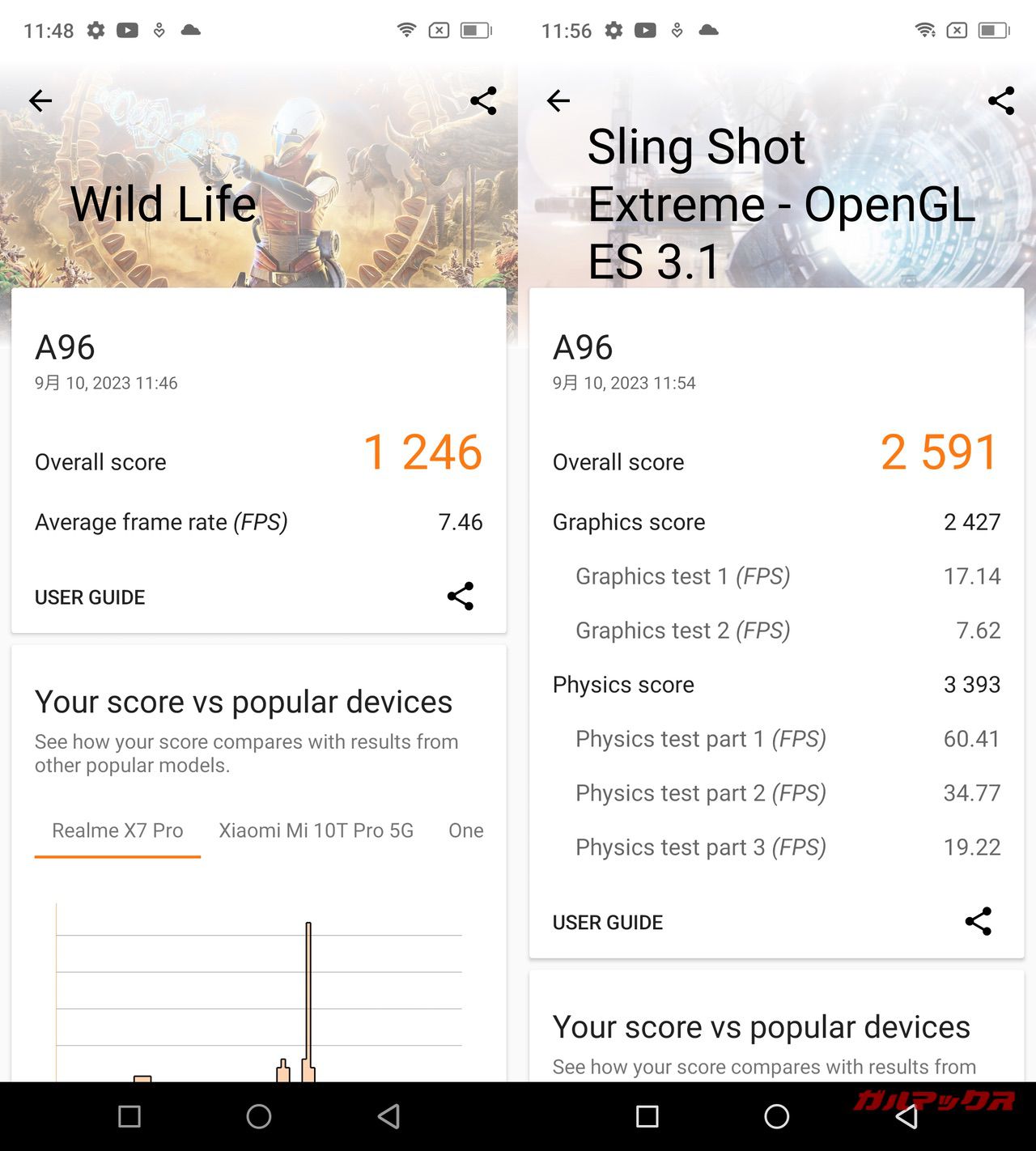Open USER GUIDE in the Sling Shot Extreme card
Image resolution: width=1036 pixels, height=1151 pixels.
tap(608, 923)
